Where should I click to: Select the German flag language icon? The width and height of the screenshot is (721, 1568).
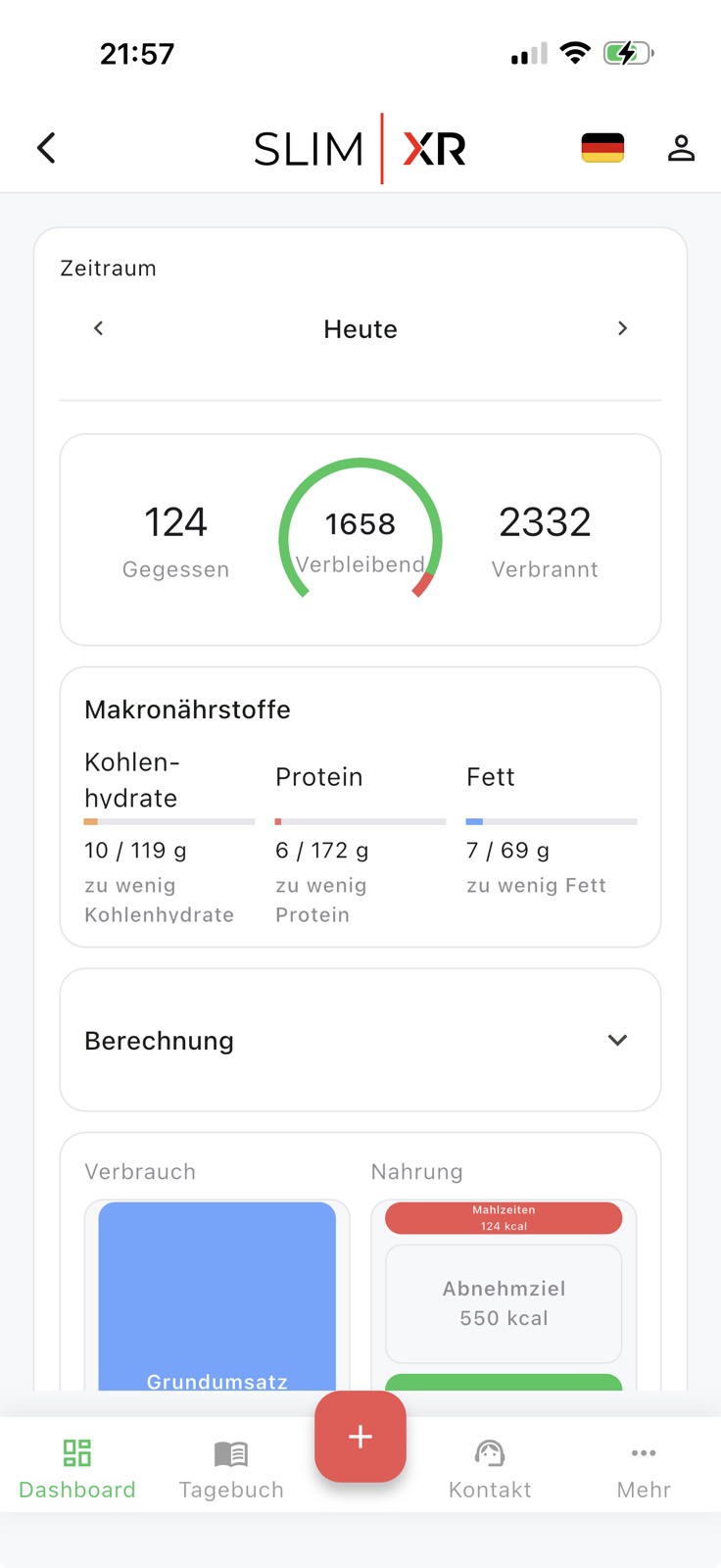pos(602,147)
